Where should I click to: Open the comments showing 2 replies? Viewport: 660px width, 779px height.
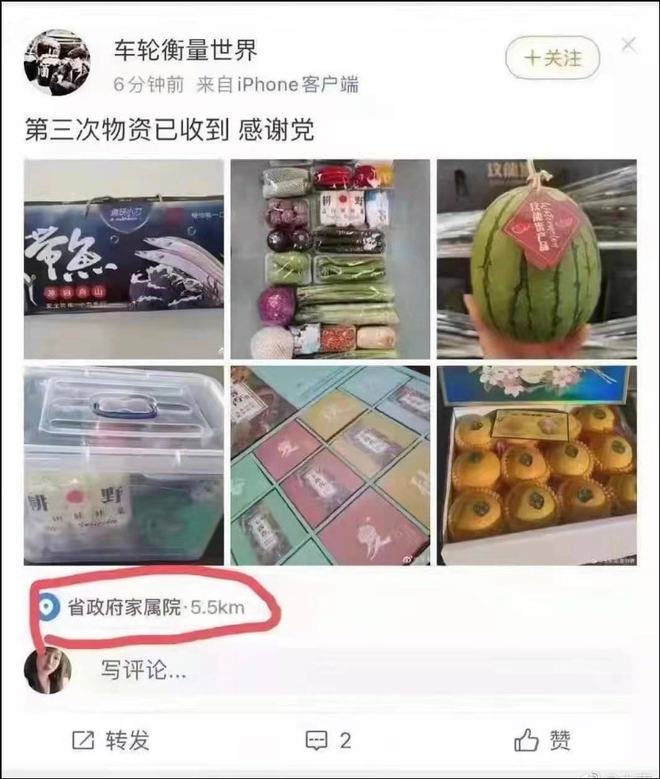[329, 740]
